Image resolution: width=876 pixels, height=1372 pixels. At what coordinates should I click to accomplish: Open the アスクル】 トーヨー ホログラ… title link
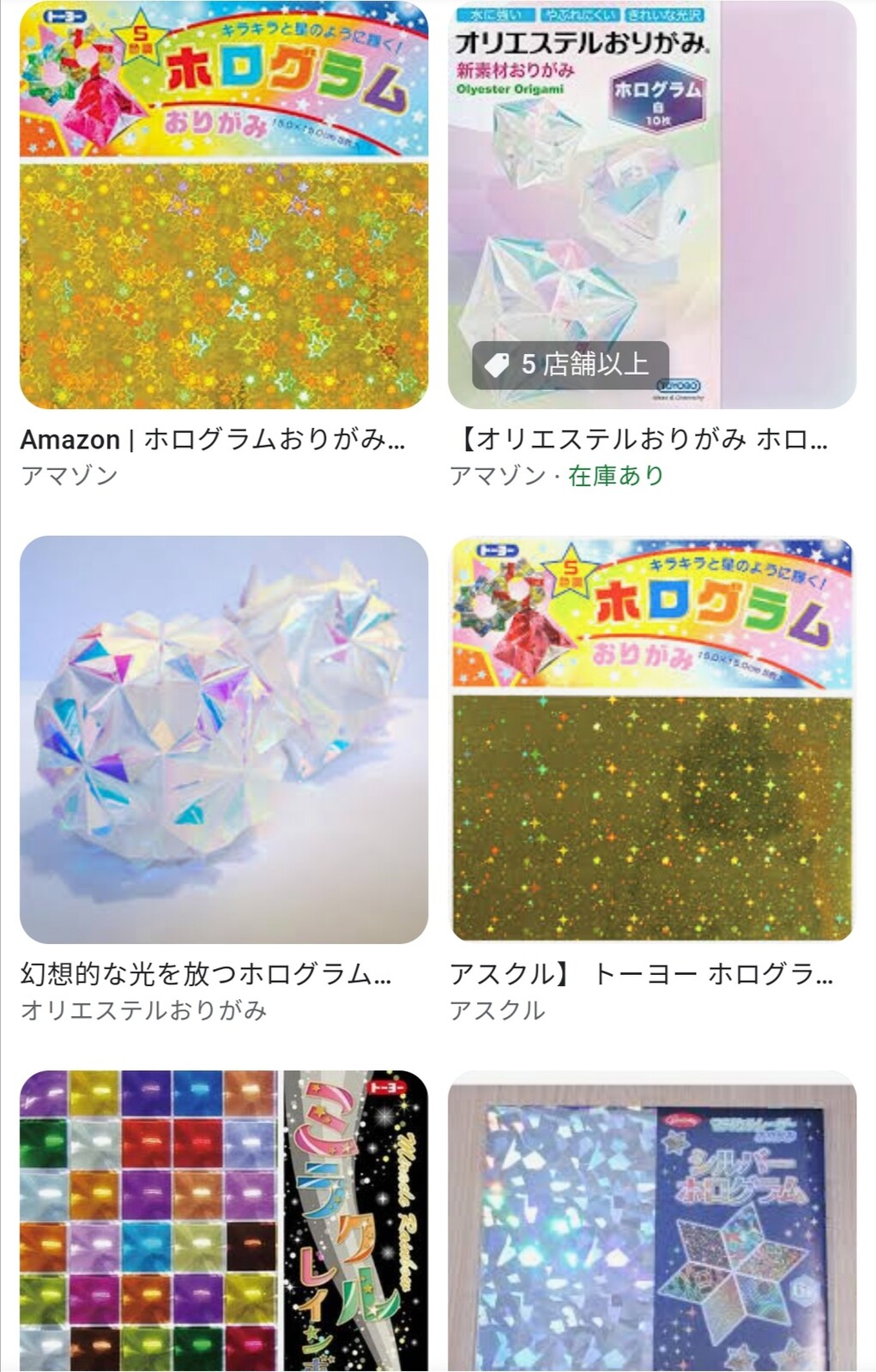click(x=642, y=974)
